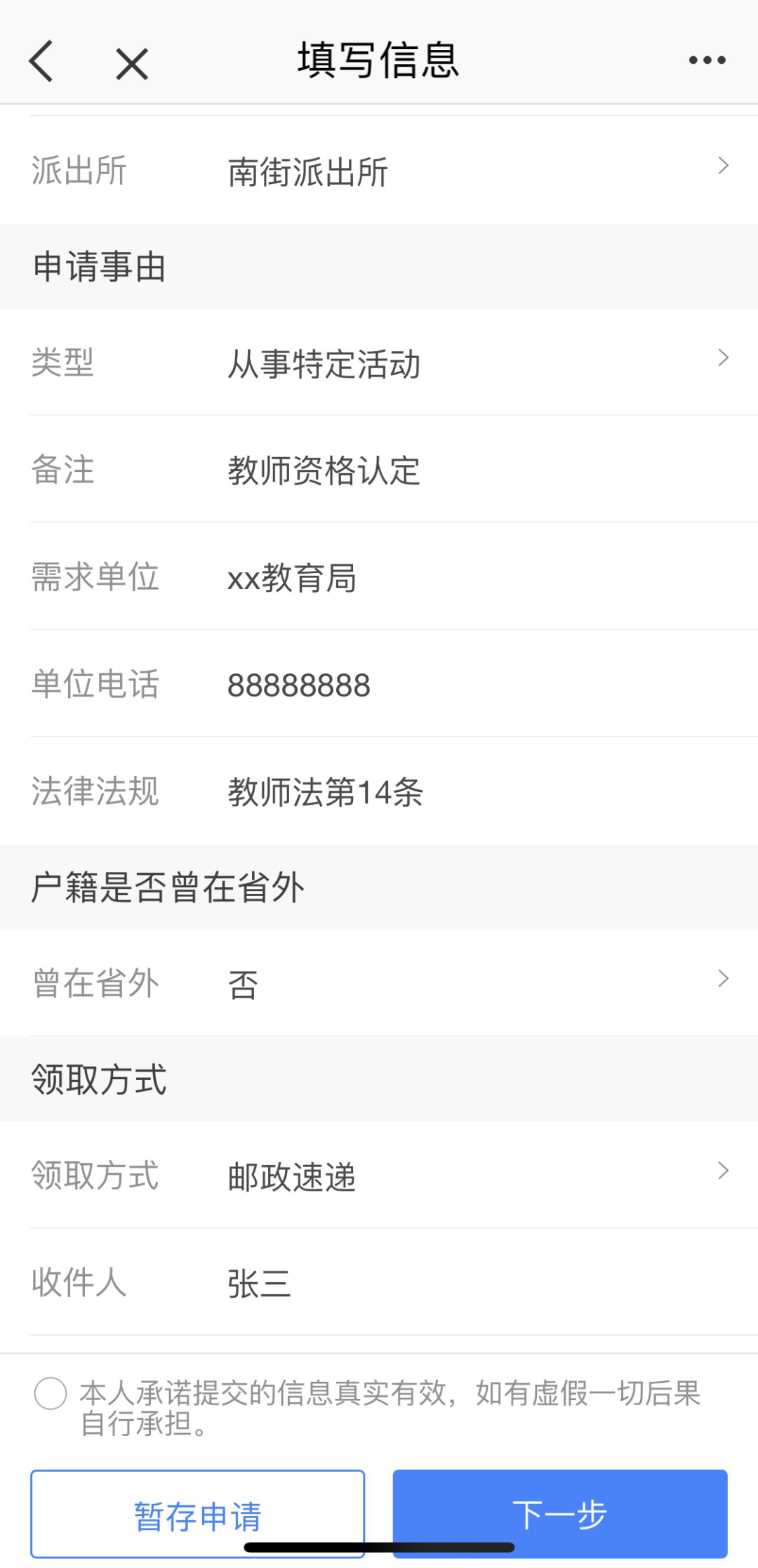This screenshot has width=758, height=1568.
Task: Change the 派出所 selection
Action: (x=477, y=171)
